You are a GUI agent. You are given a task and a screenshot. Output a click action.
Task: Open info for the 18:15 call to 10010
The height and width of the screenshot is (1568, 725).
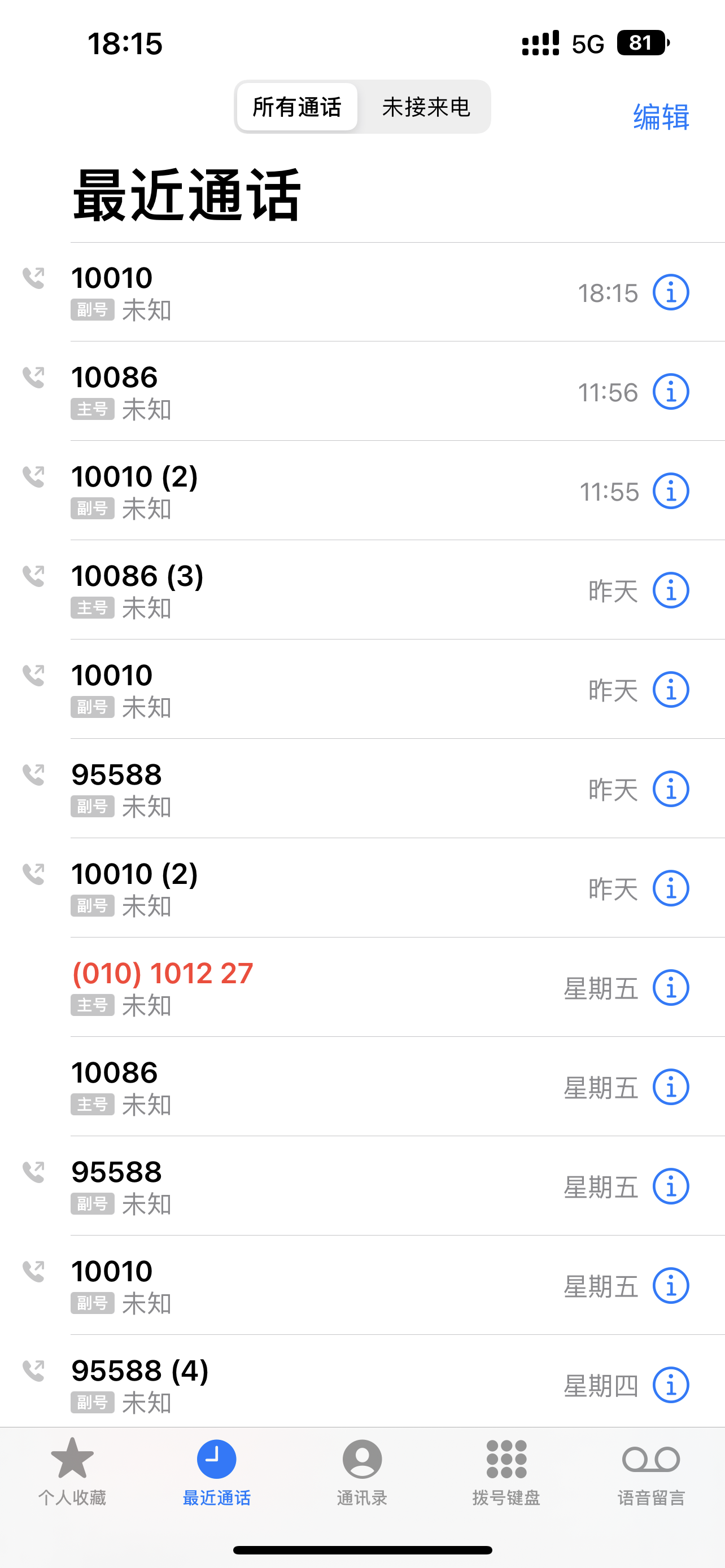[670, 293]
